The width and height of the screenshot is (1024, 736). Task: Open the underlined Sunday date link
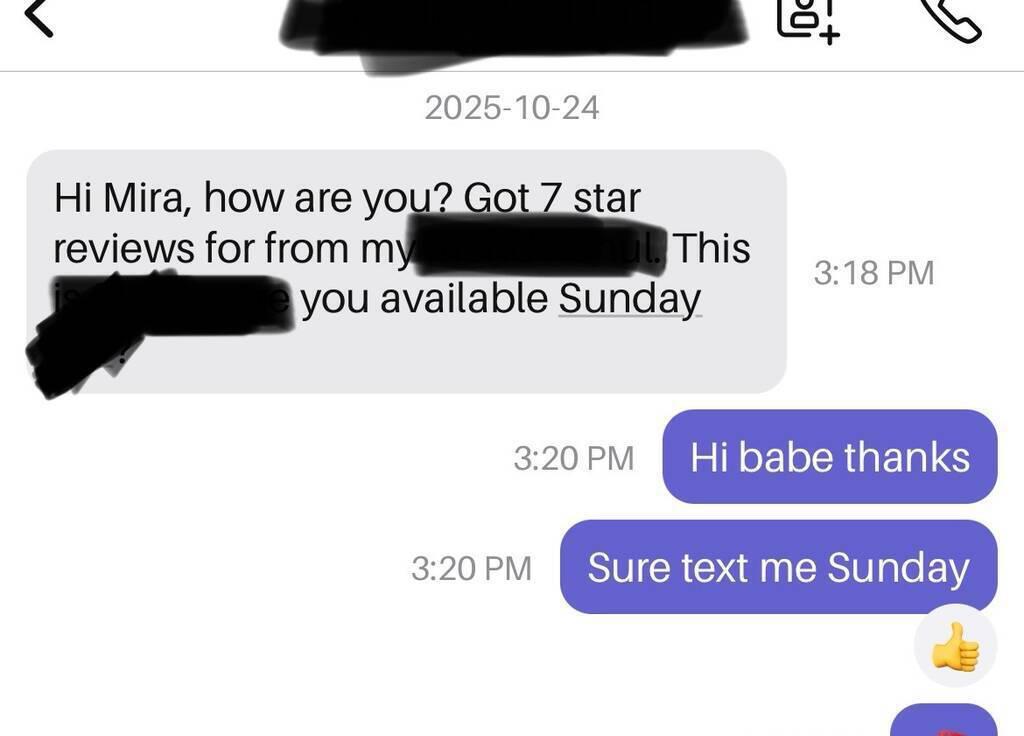[629, 298]
